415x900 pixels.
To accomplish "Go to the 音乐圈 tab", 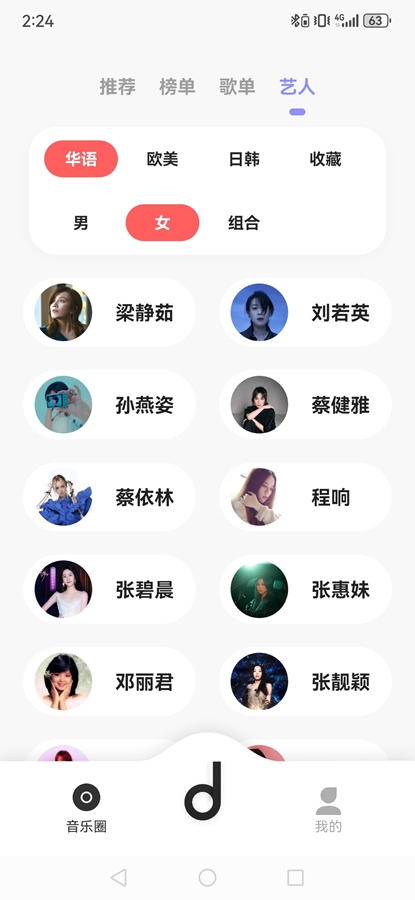I will tap(86, 808).
